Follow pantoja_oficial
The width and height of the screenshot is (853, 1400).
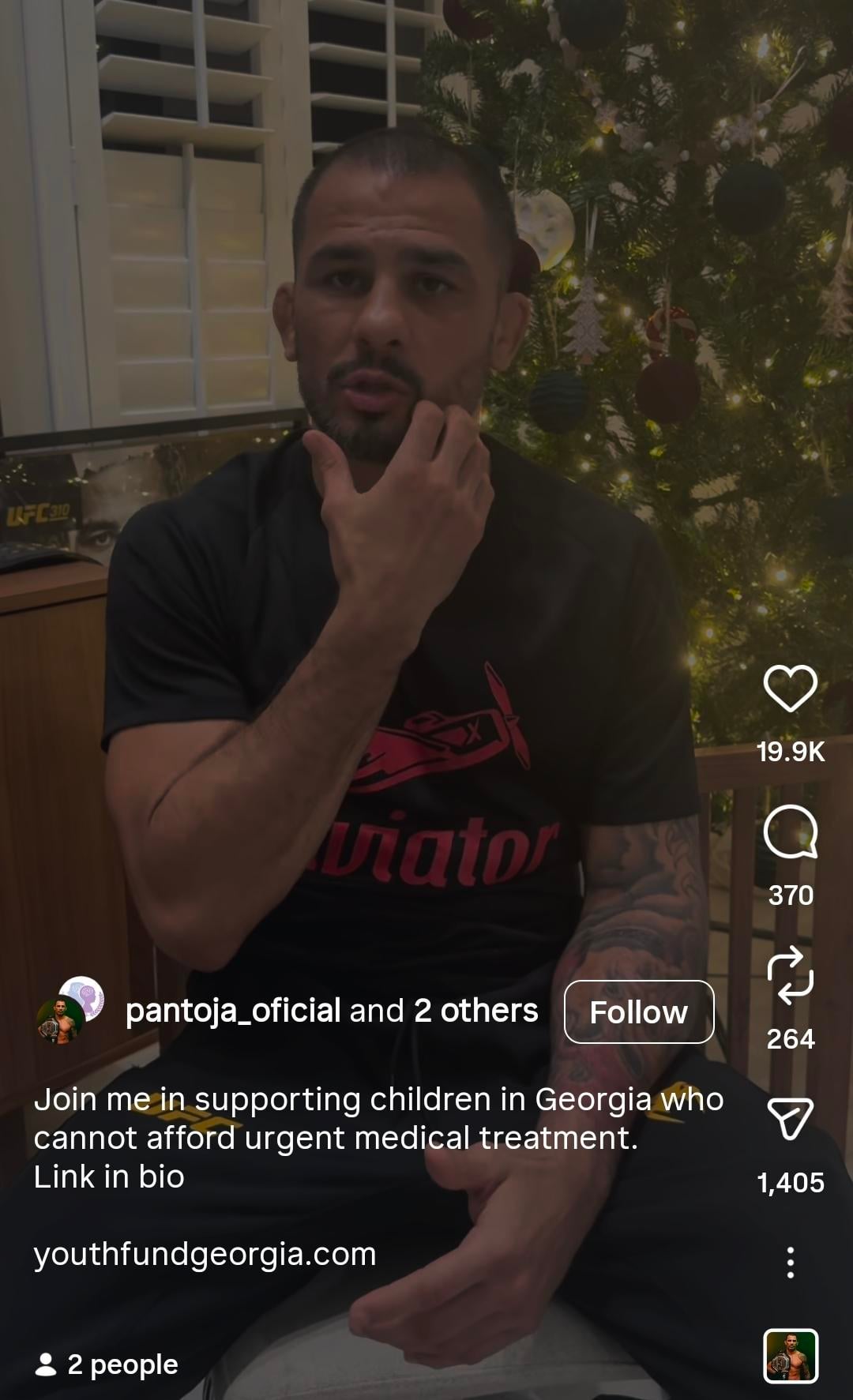639,1012
